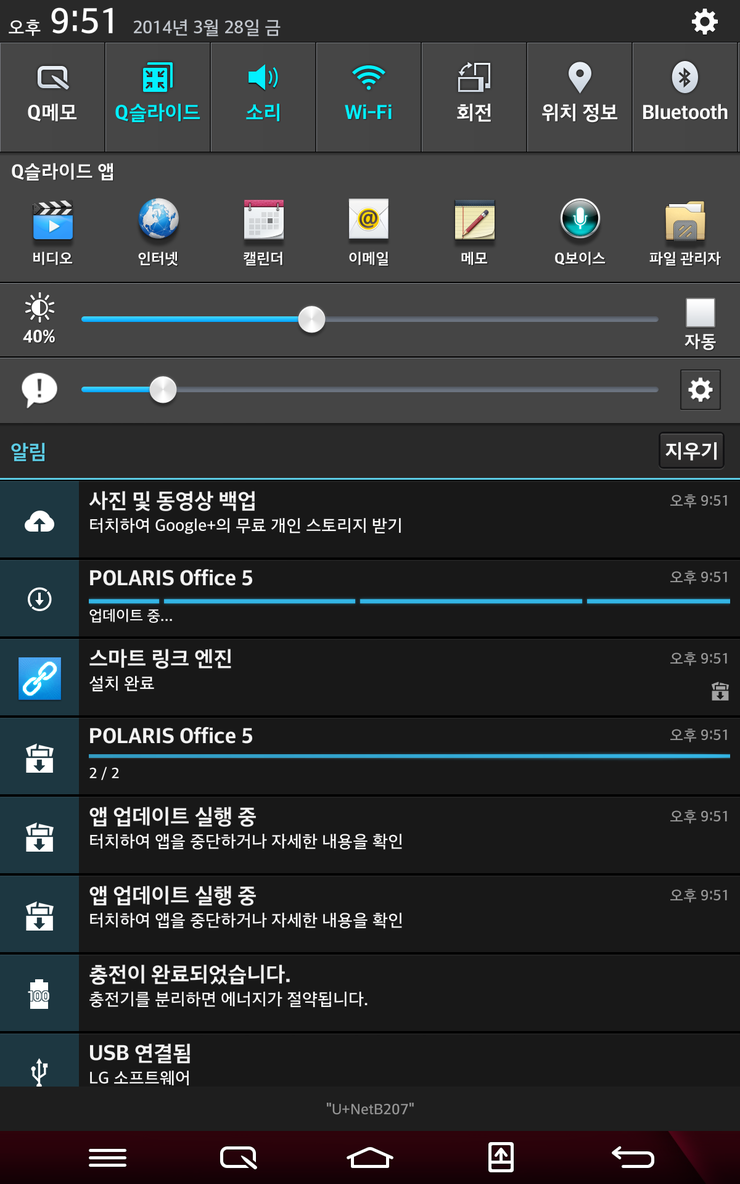Check the 자동 brightness checkbox
Viewport: 740px width, 1184px height.
point(700,313)
